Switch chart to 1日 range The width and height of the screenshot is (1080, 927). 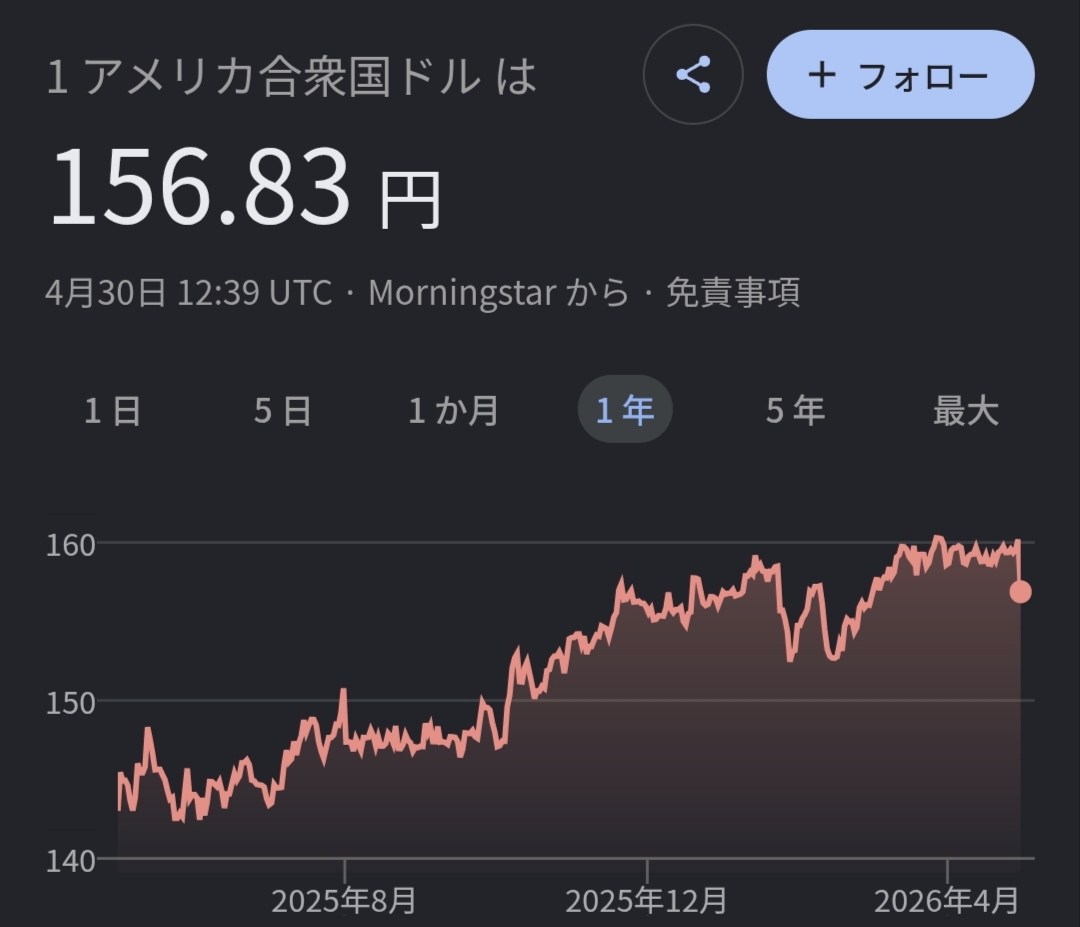[112, 410]
